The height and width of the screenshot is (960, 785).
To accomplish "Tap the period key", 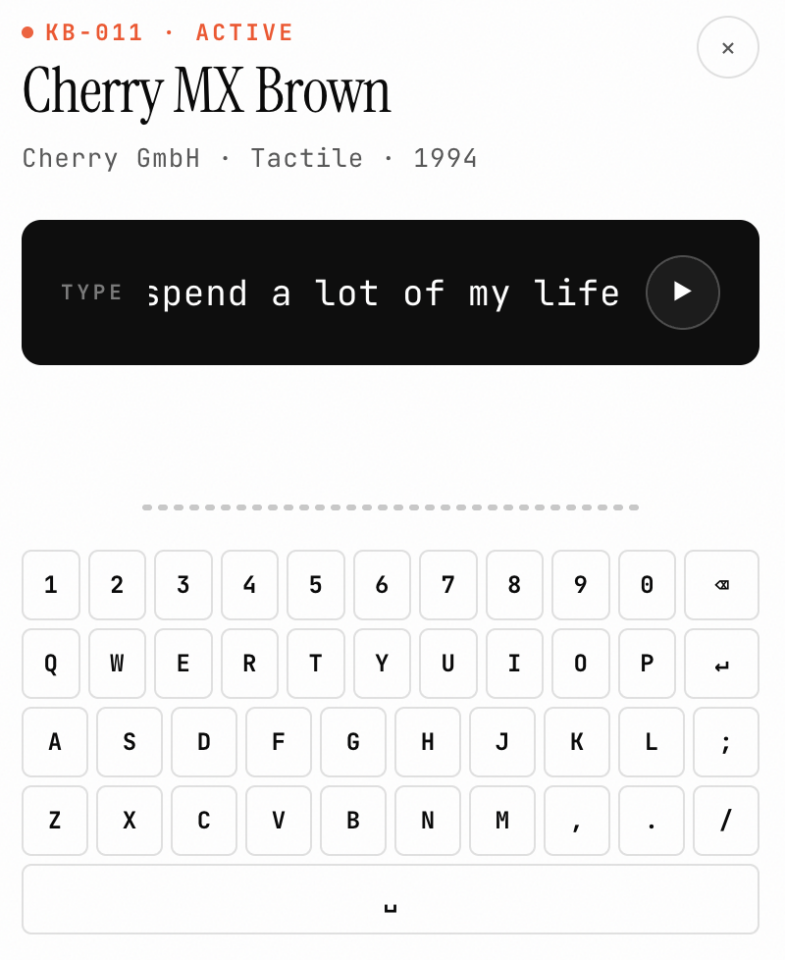I will 651,820.
